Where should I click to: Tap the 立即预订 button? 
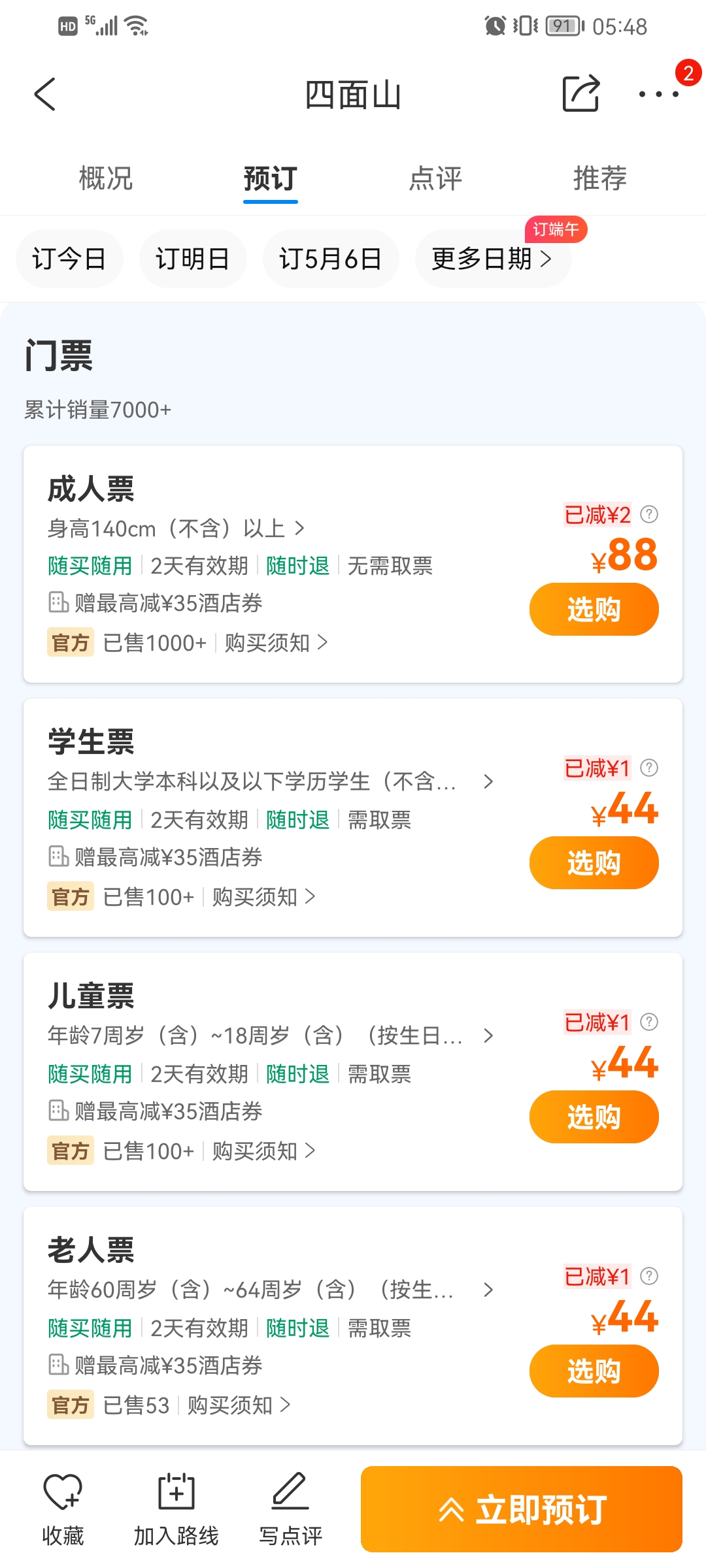(522, 1509)
